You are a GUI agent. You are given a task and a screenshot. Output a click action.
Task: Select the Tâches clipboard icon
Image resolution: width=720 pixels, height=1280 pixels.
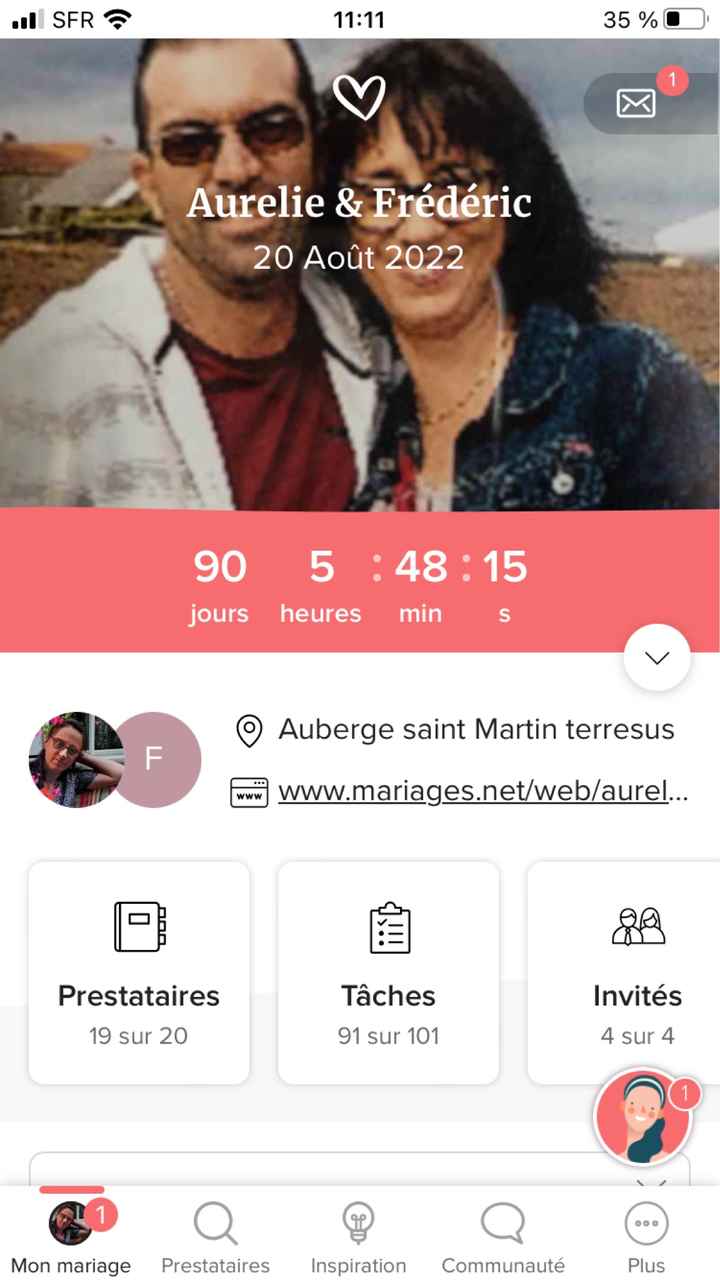tap(388, 927)
